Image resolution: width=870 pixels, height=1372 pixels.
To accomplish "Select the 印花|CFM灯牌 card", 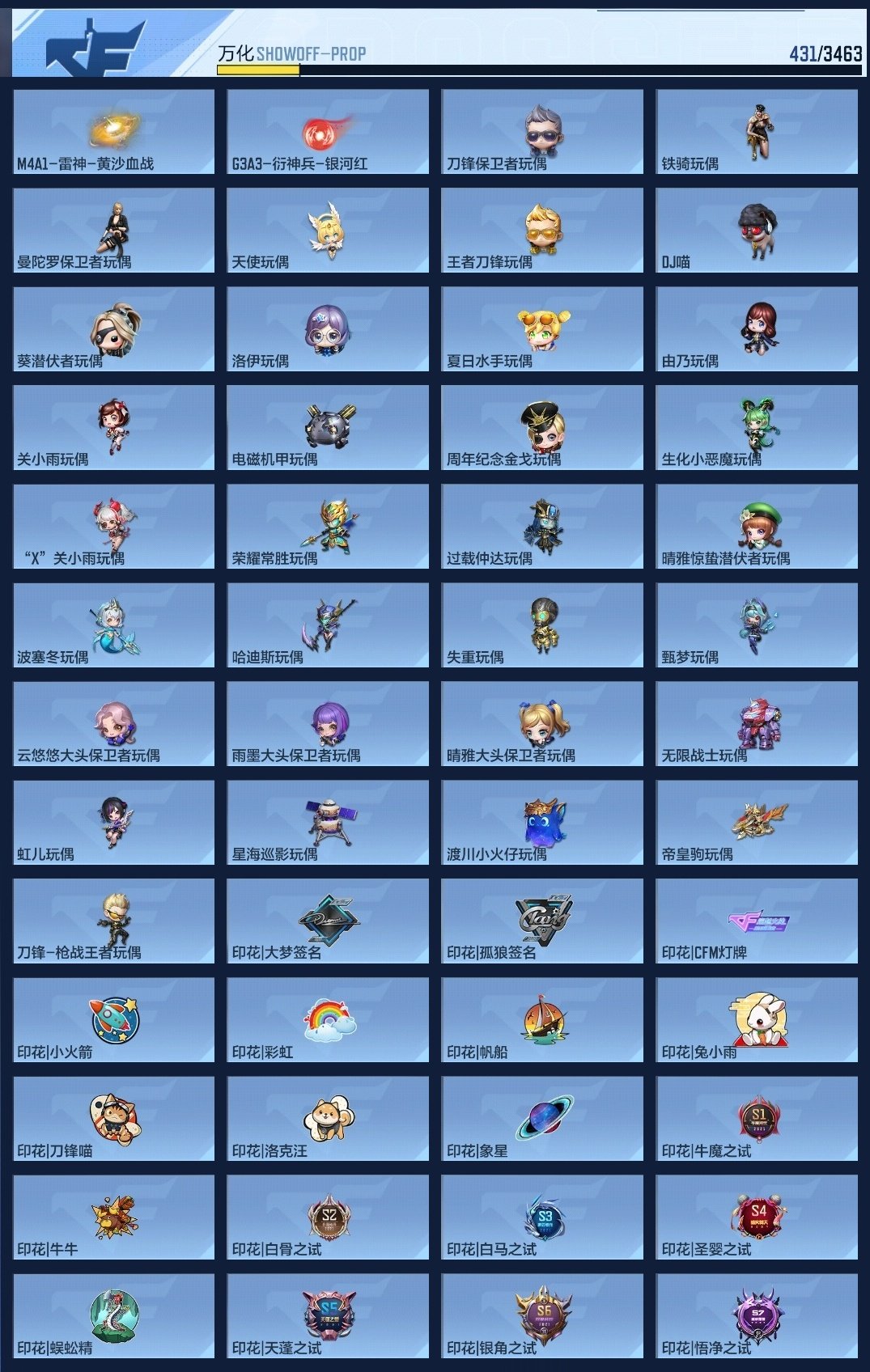I will [757, 921].
